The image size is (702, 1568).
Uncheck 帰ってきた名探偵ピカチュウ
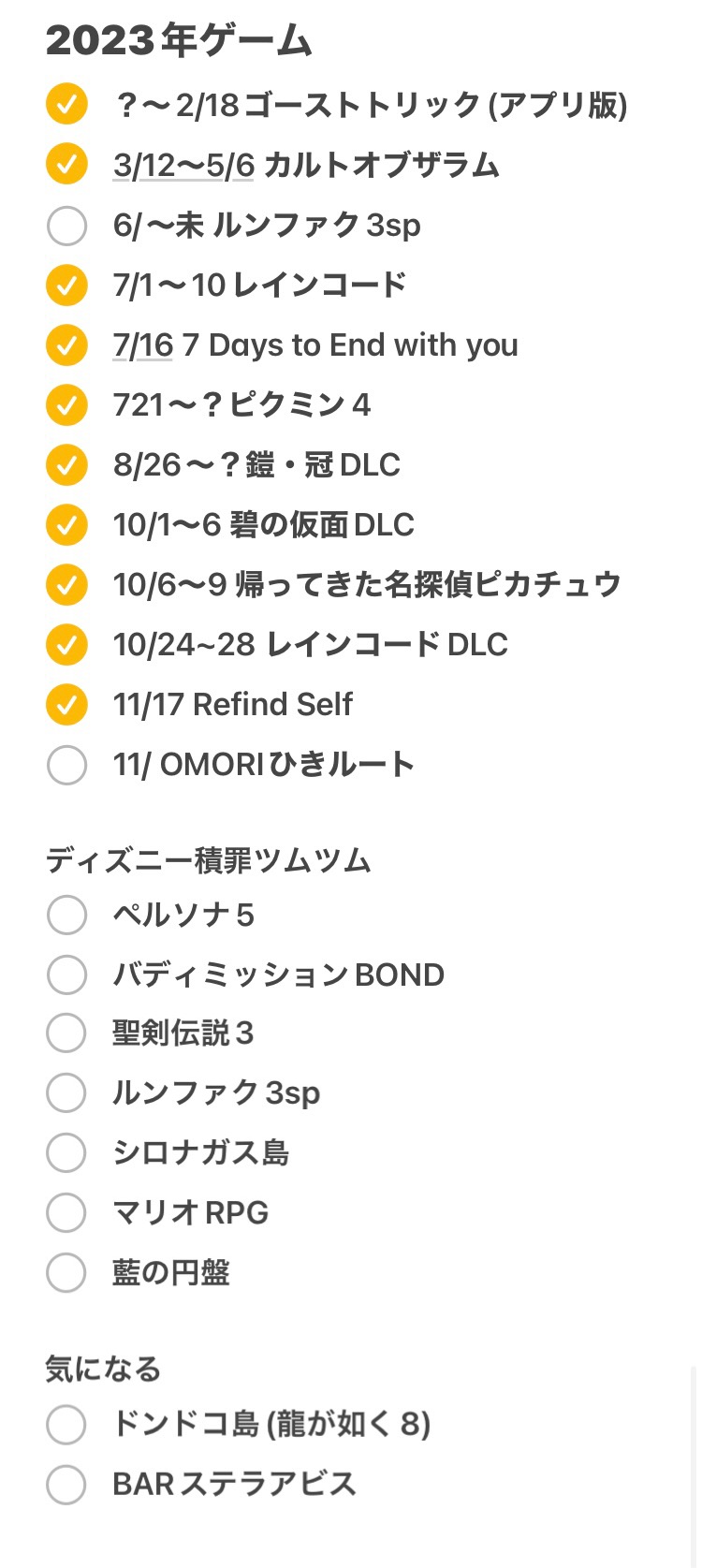[66, 585]
